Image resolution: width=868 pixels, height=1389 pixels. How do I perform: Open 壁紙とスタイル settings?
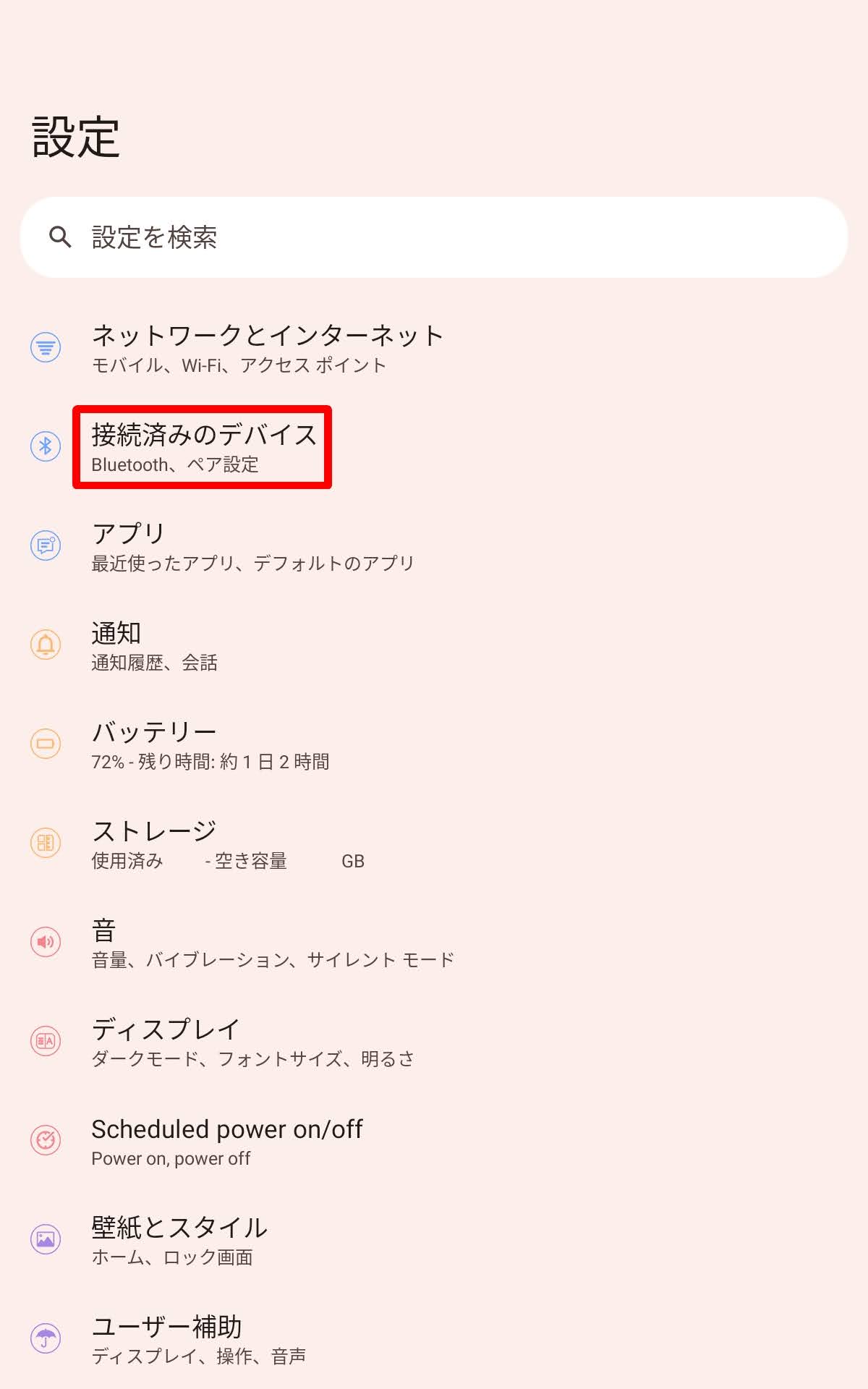[179, 1240]
